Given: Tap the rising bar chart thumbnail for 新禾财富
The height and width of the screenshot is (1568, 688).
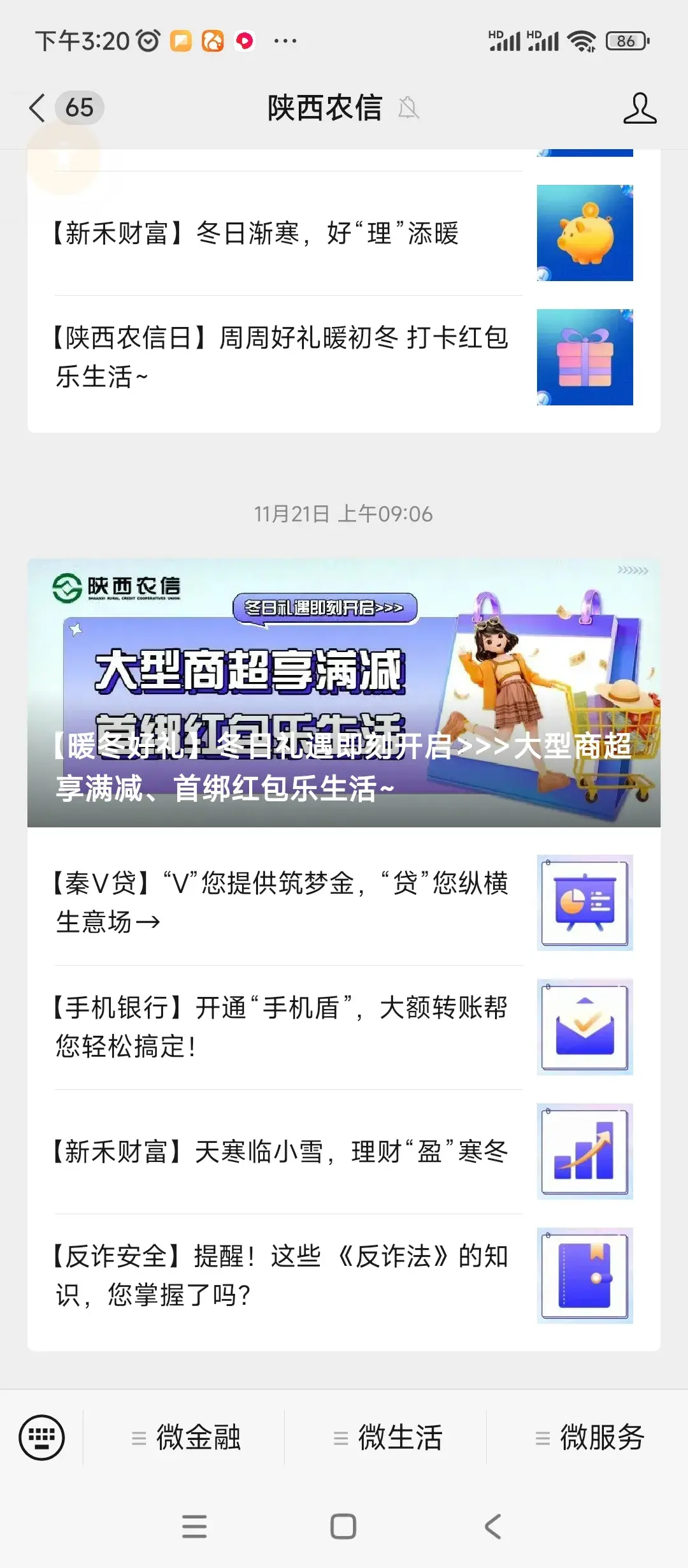Looking at the screenshot, I should pos(584,1151).
